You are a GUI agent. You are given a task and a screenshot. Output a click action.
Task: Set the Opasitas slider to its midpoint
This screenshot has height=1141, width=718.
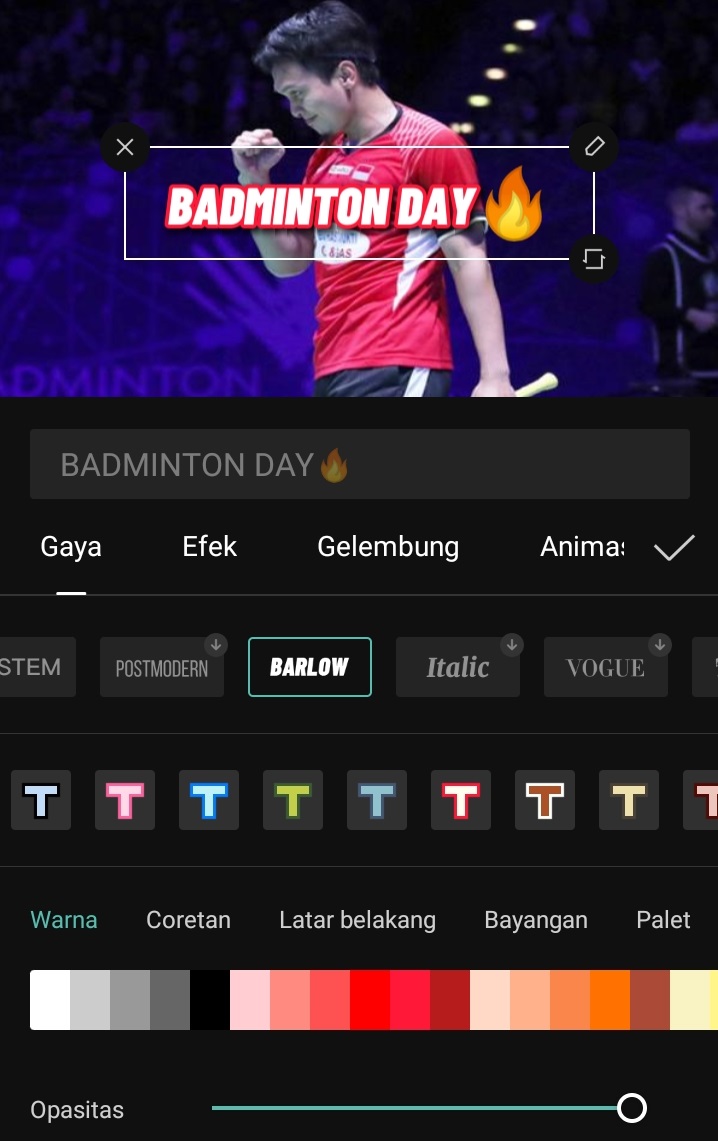pyautogui.click(x=422, y=1108)
